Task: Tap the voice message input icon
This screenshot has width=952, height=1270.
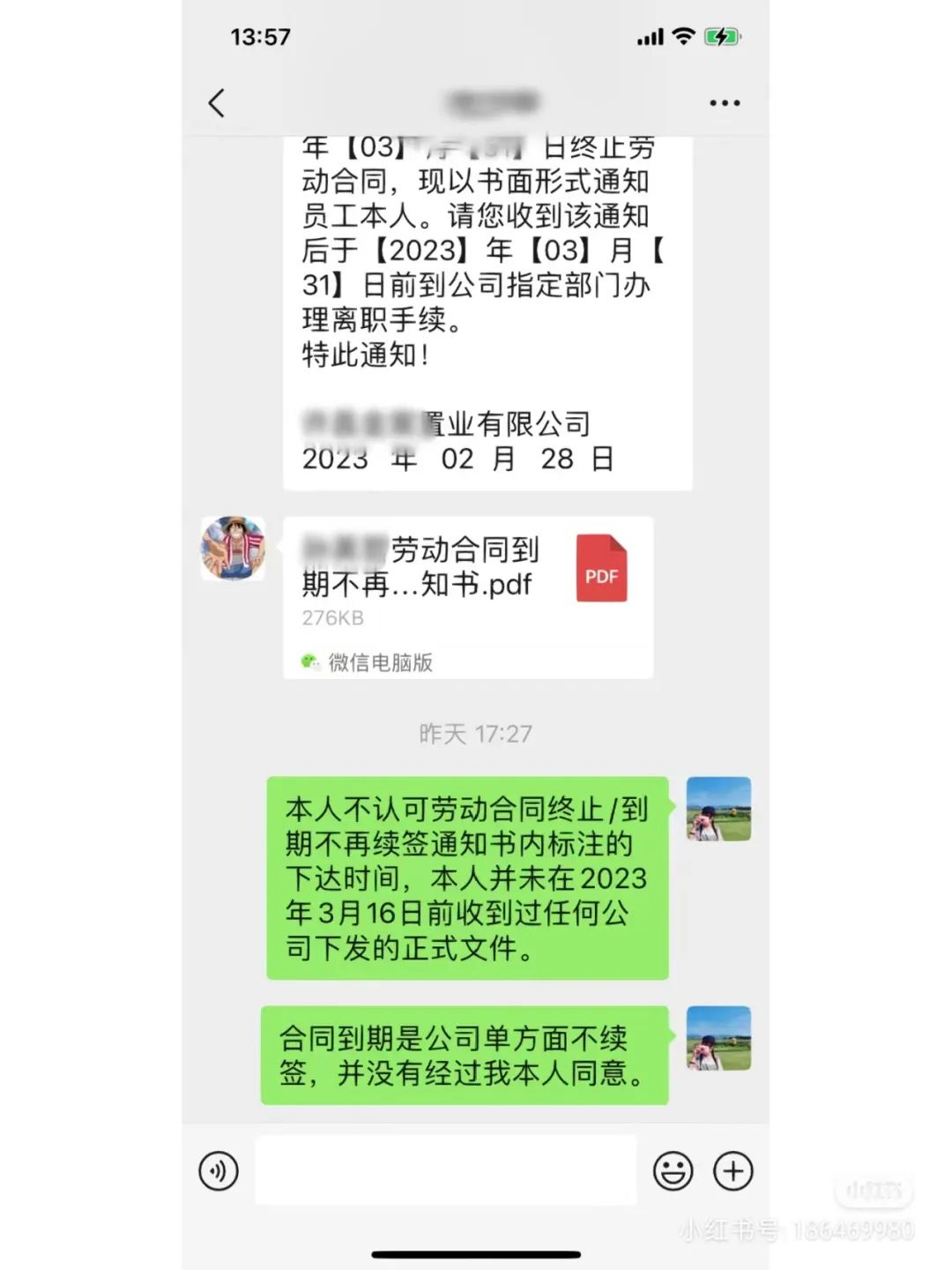Action: click(219, 1170)
